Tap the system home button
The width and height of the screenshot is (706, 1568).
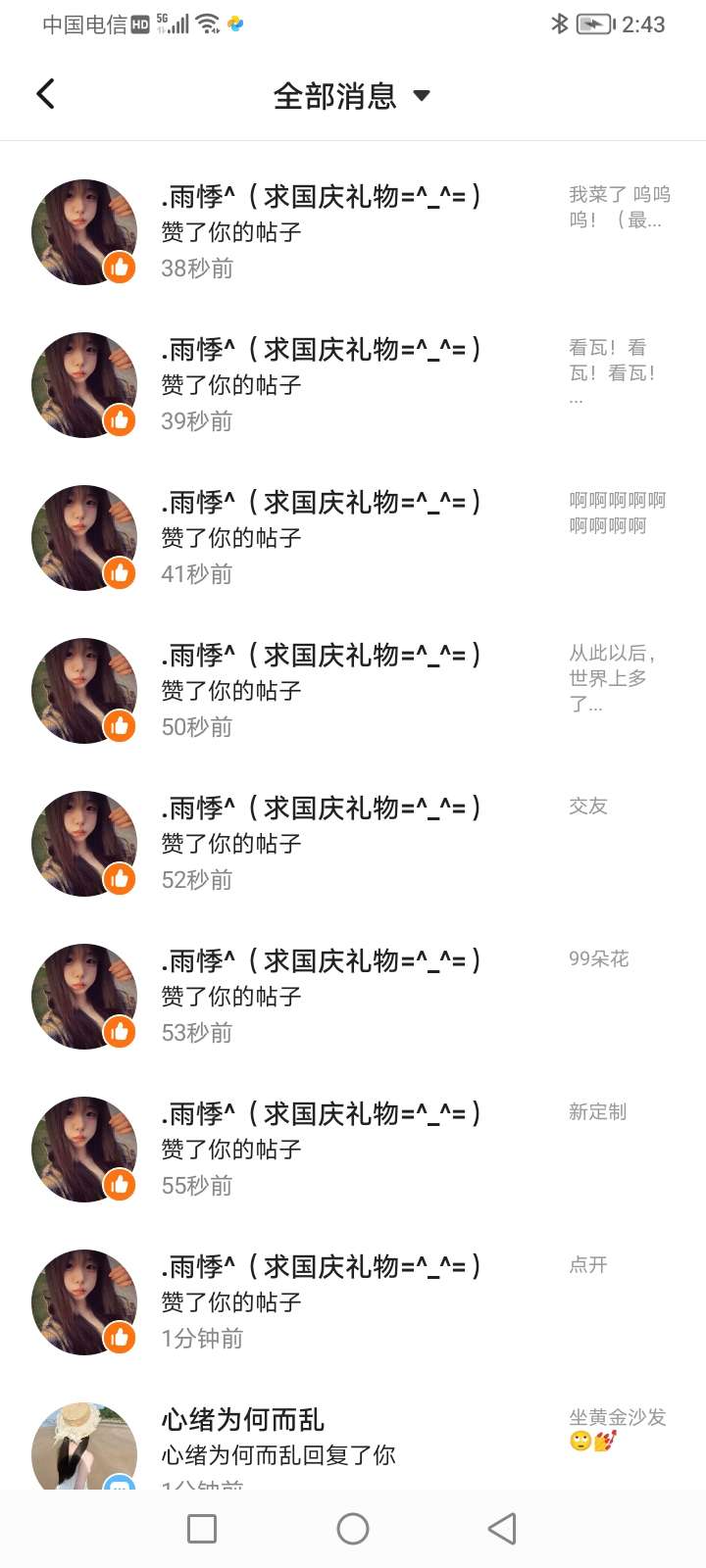click(x=353, y=1529)
